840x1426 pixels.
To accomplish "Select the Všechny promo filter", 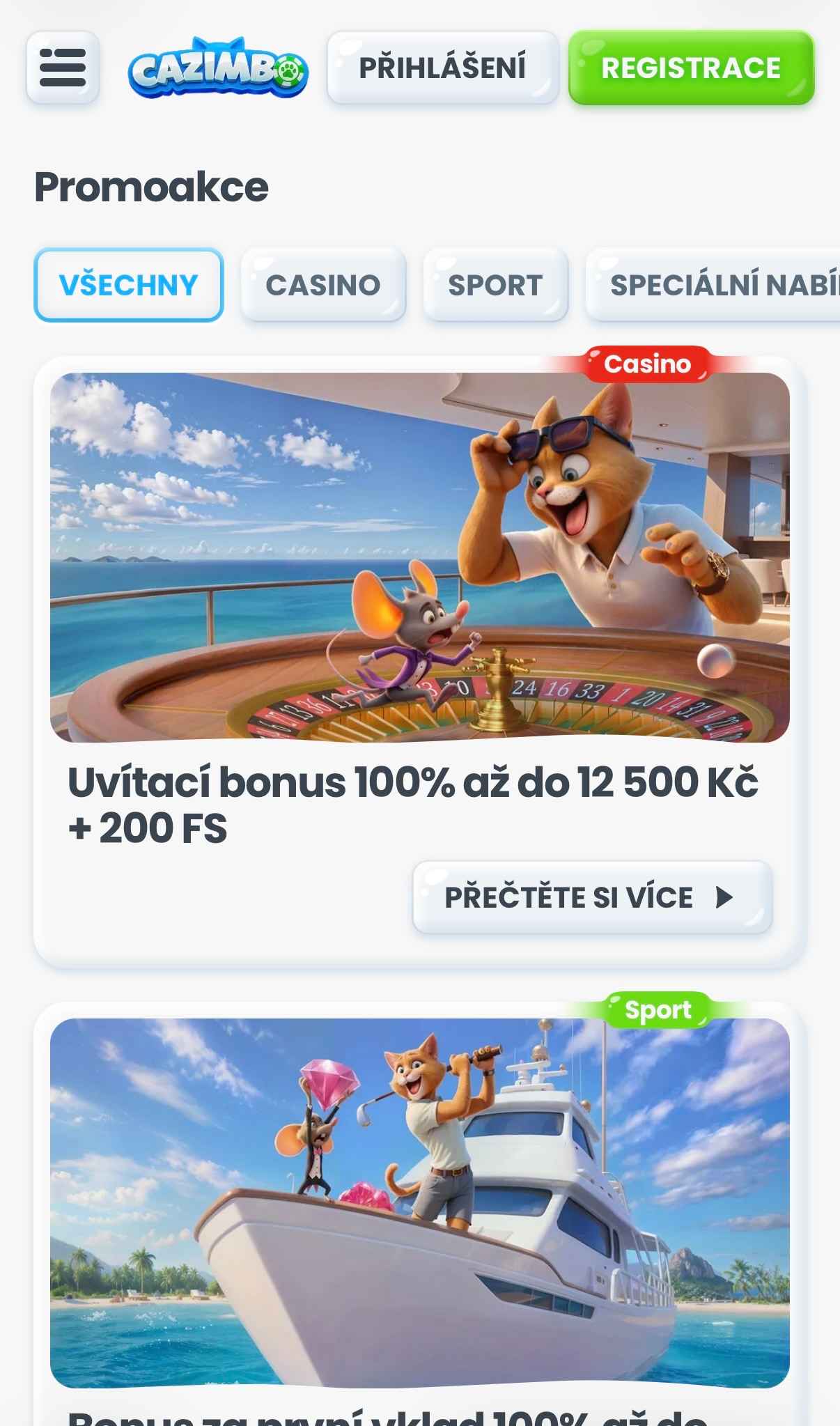I will click(x=129, y=285).
